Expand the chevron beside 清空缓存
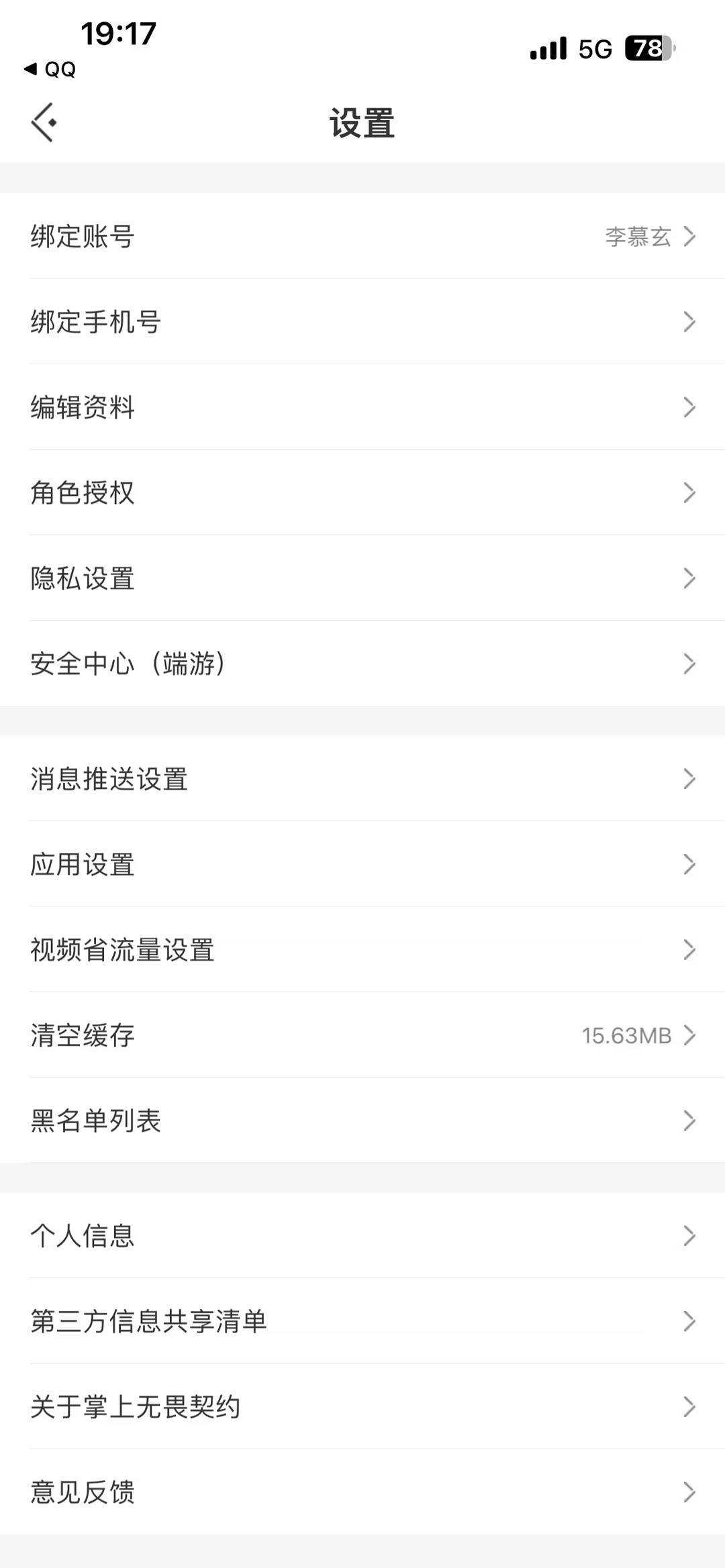Image resolution: width=725 pixels, height=1568 pixels. pos(690,1036)
